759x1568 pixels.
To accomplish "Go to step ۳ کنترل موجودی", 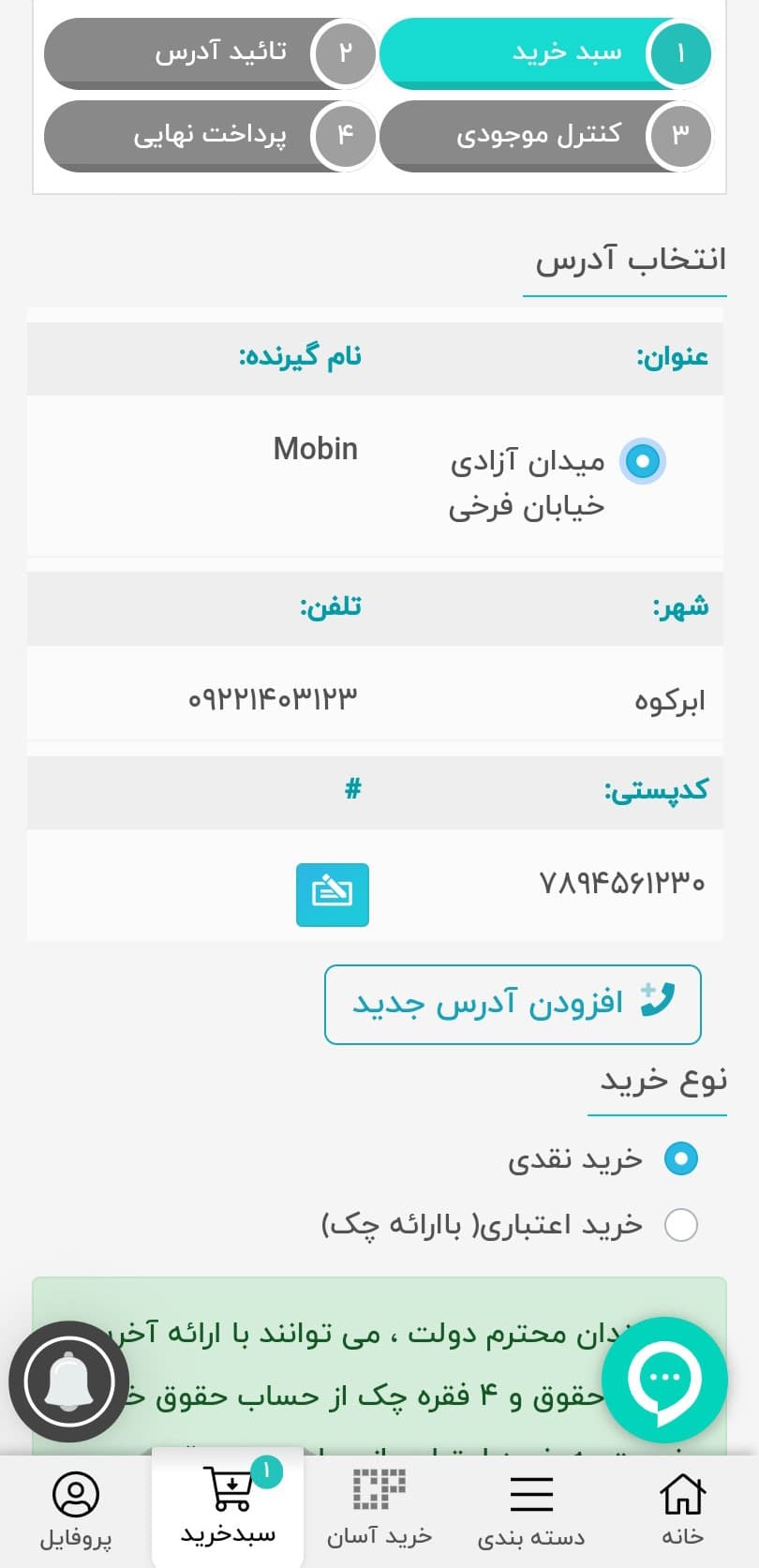I will click(545, 136).
